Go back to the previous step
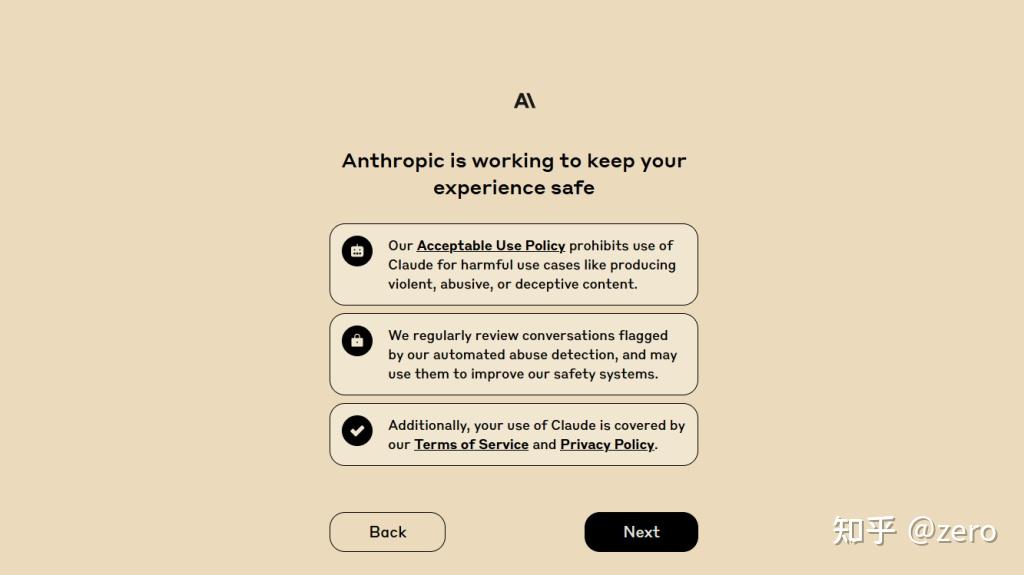1024x575 pixels. coord(387,532)
